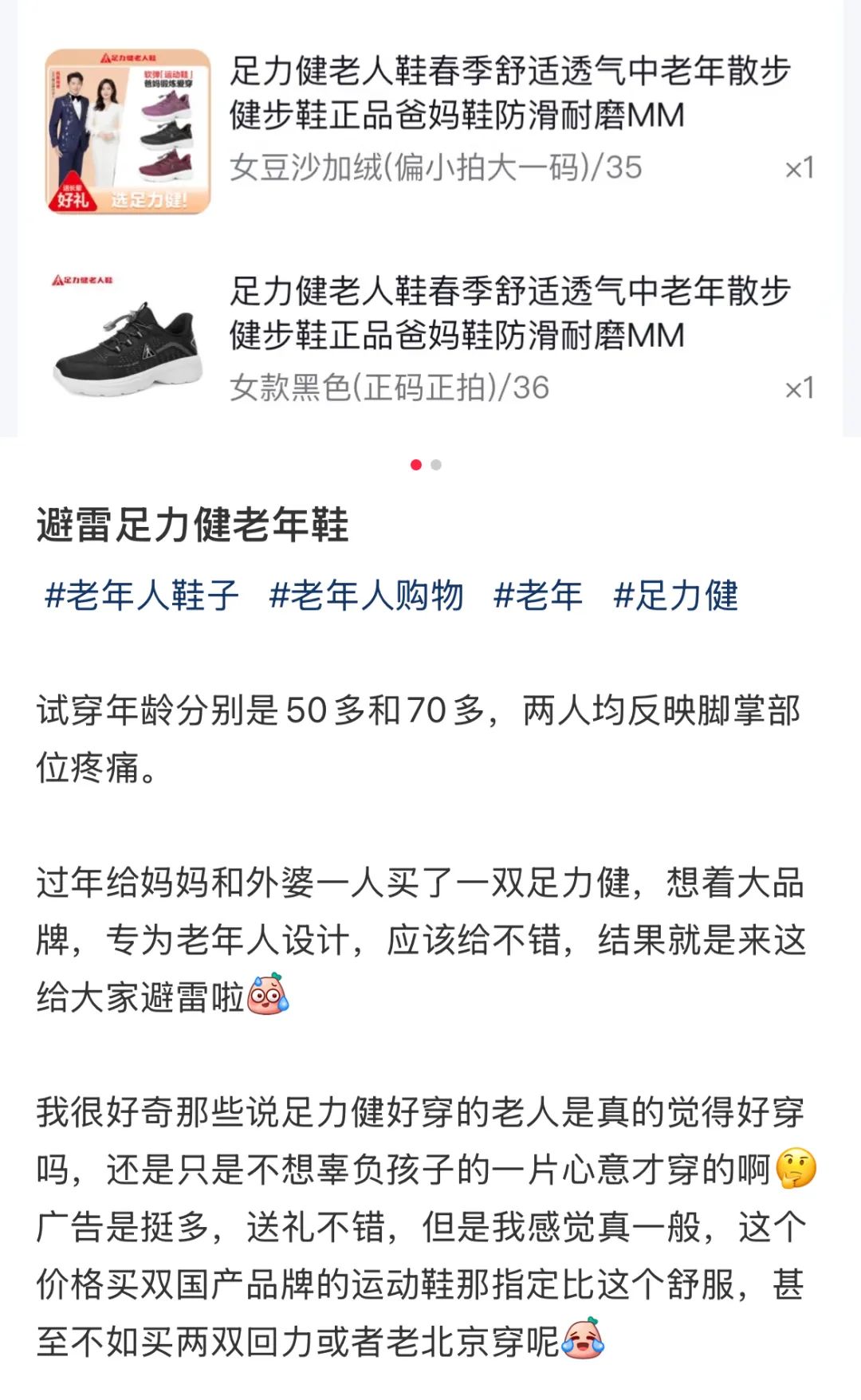This screenshot has width=861, height=1400.
Task: View the post's order screenshot image fullscreen
Action: coord(431,223)
